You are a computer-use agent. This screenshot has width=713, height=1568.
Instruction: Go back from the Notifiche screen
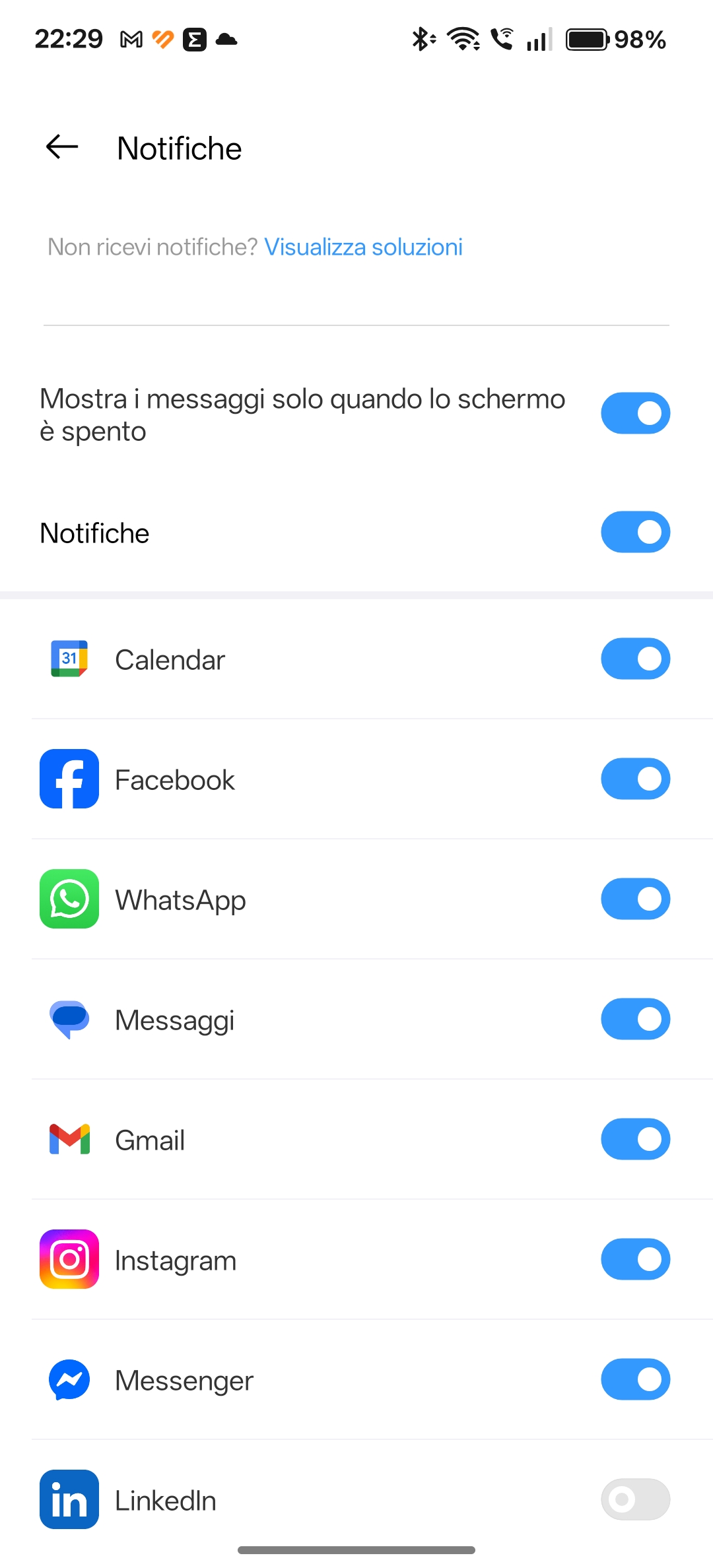coord(62,147)
